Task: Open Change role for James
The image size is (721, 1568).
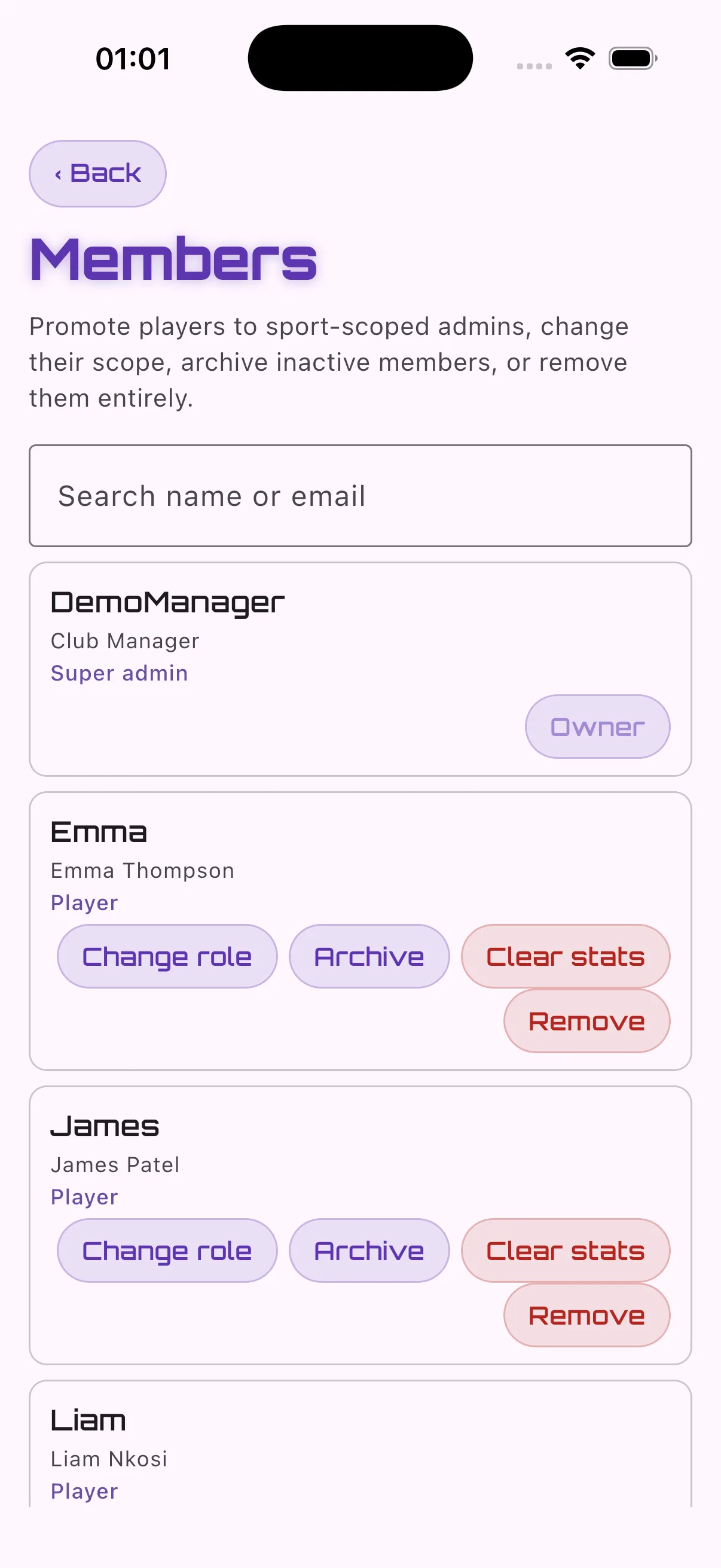Action: pyautogui.click(x=166, y=1250)
